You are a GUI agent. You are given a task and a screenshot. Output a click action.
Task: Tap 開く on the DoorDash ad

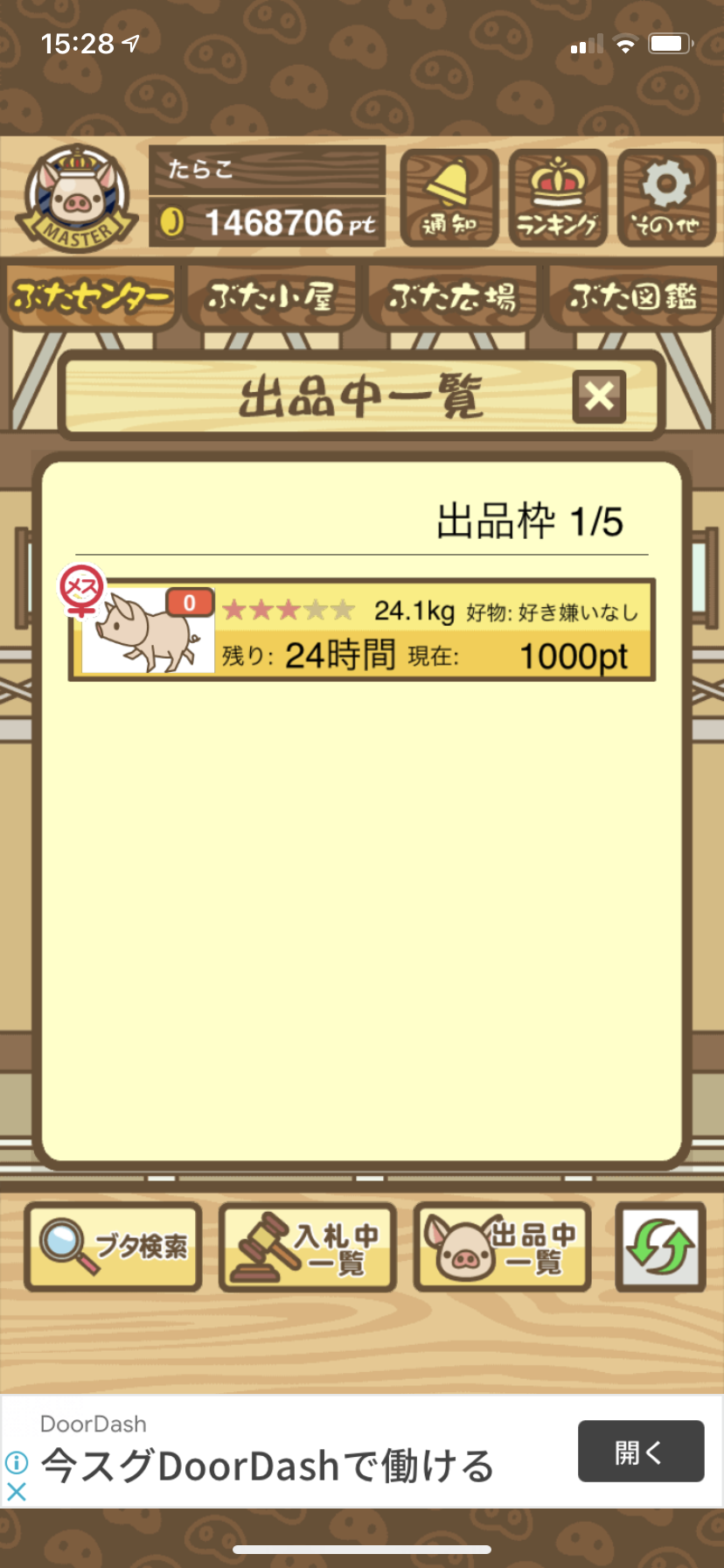click(x=641, y=1451)
